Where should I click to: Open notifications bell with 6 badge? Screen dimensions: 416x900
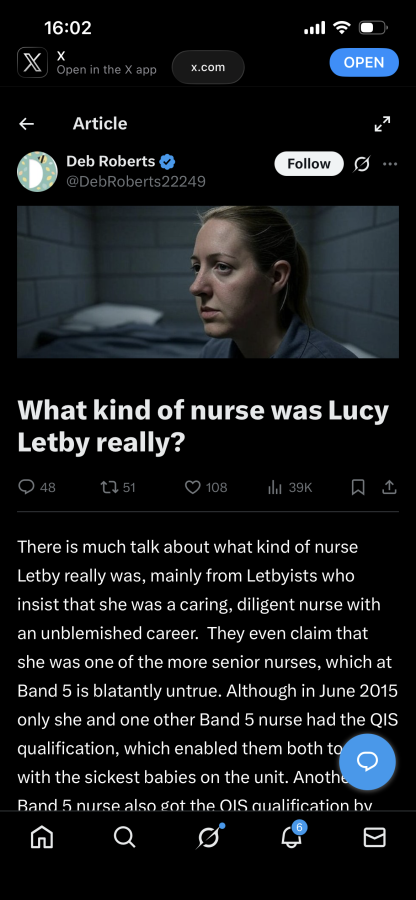(291, 836)
